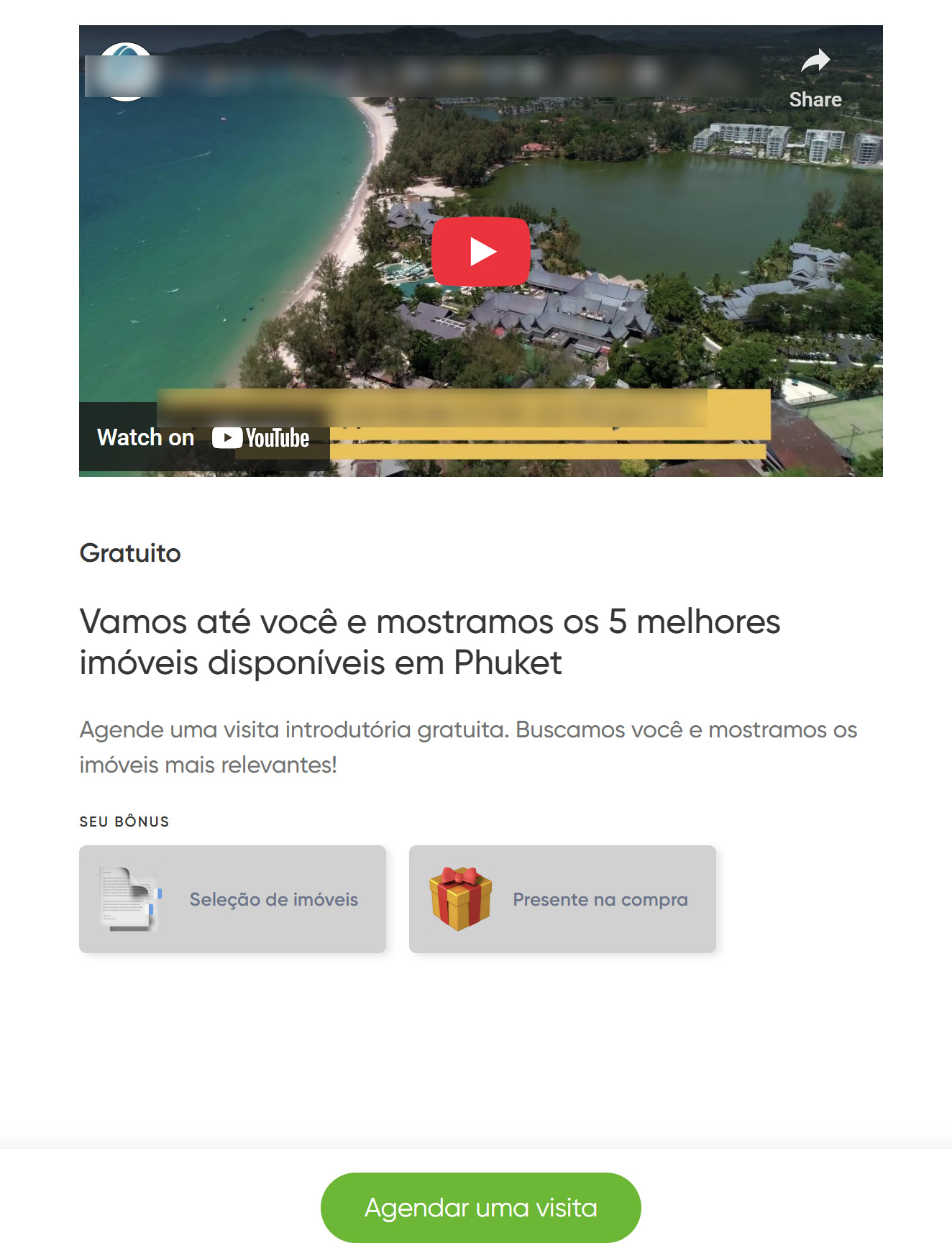Click the YouTube logo in the video overlay
This screenshot has height=1251, width=952.
(x=261, y=438)
